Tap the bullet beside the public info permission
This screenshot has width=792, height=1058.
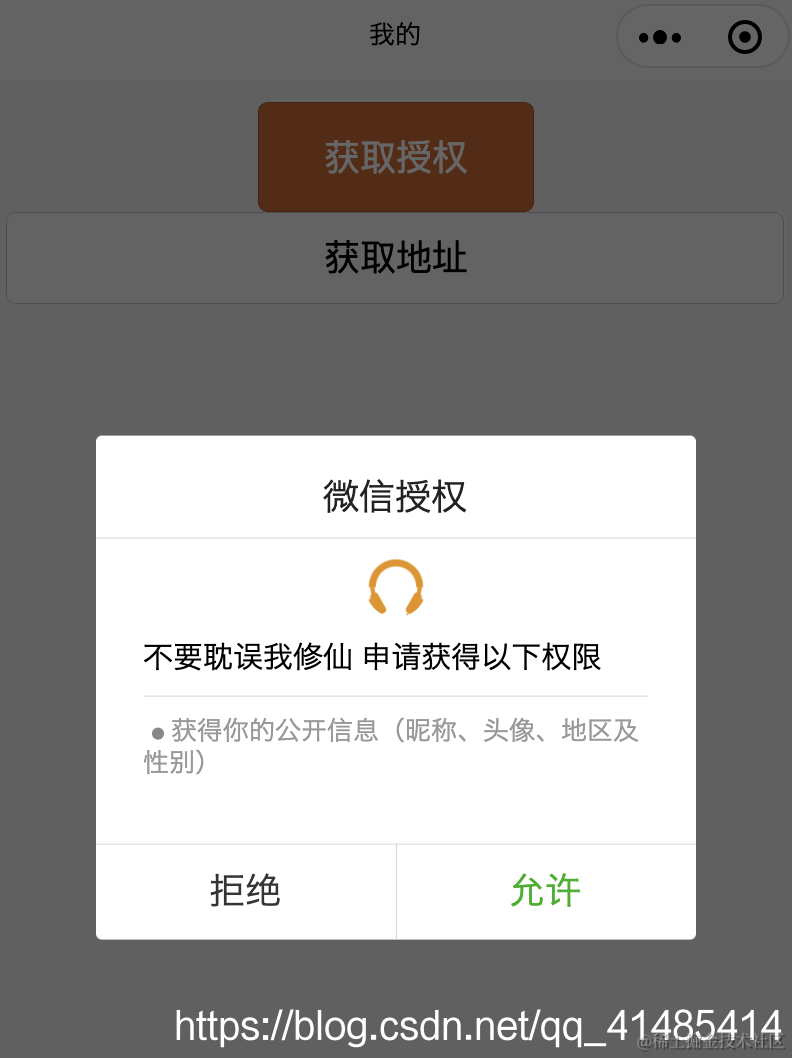[156, 731]
